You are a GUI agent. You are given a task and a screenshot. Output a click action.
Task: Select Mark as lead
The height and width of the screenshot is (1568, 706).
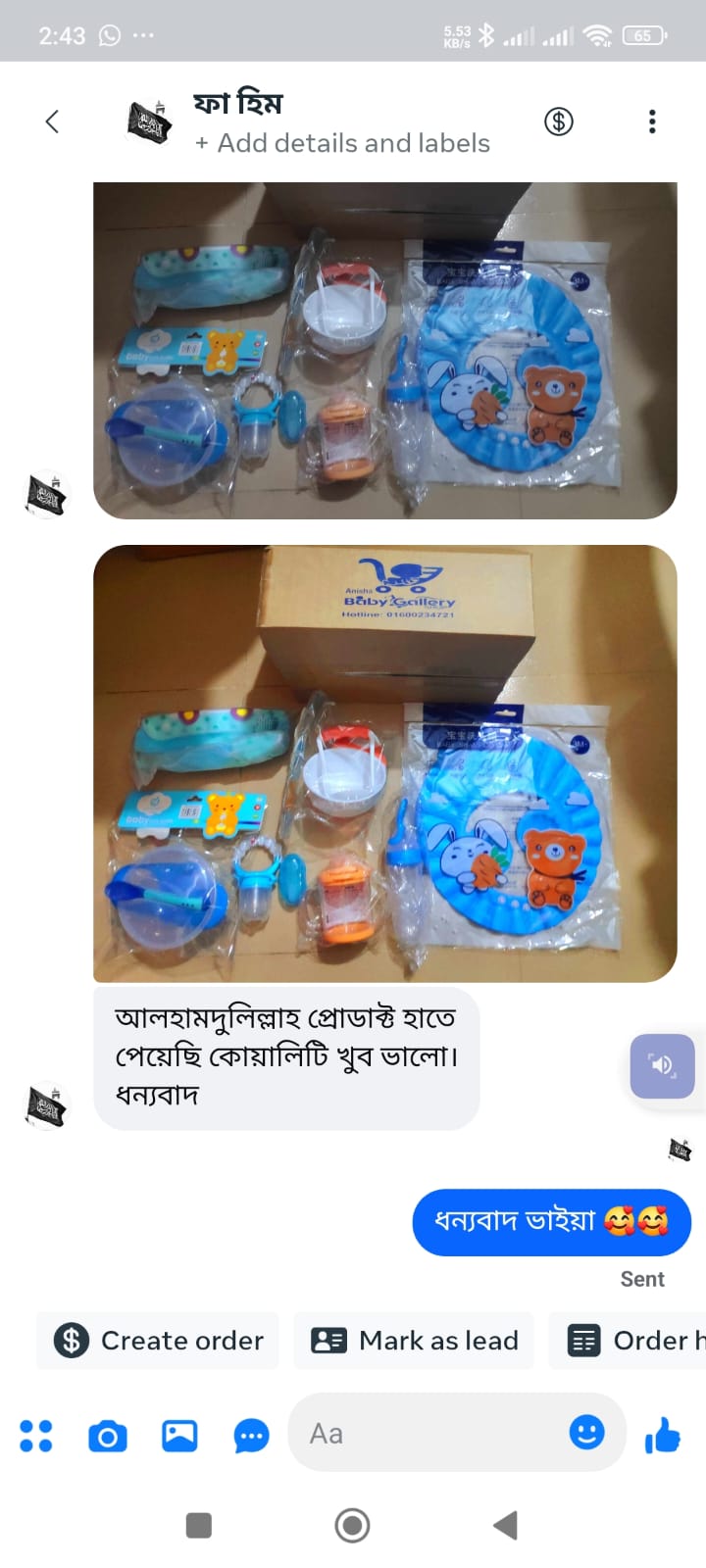point(415,1340)
